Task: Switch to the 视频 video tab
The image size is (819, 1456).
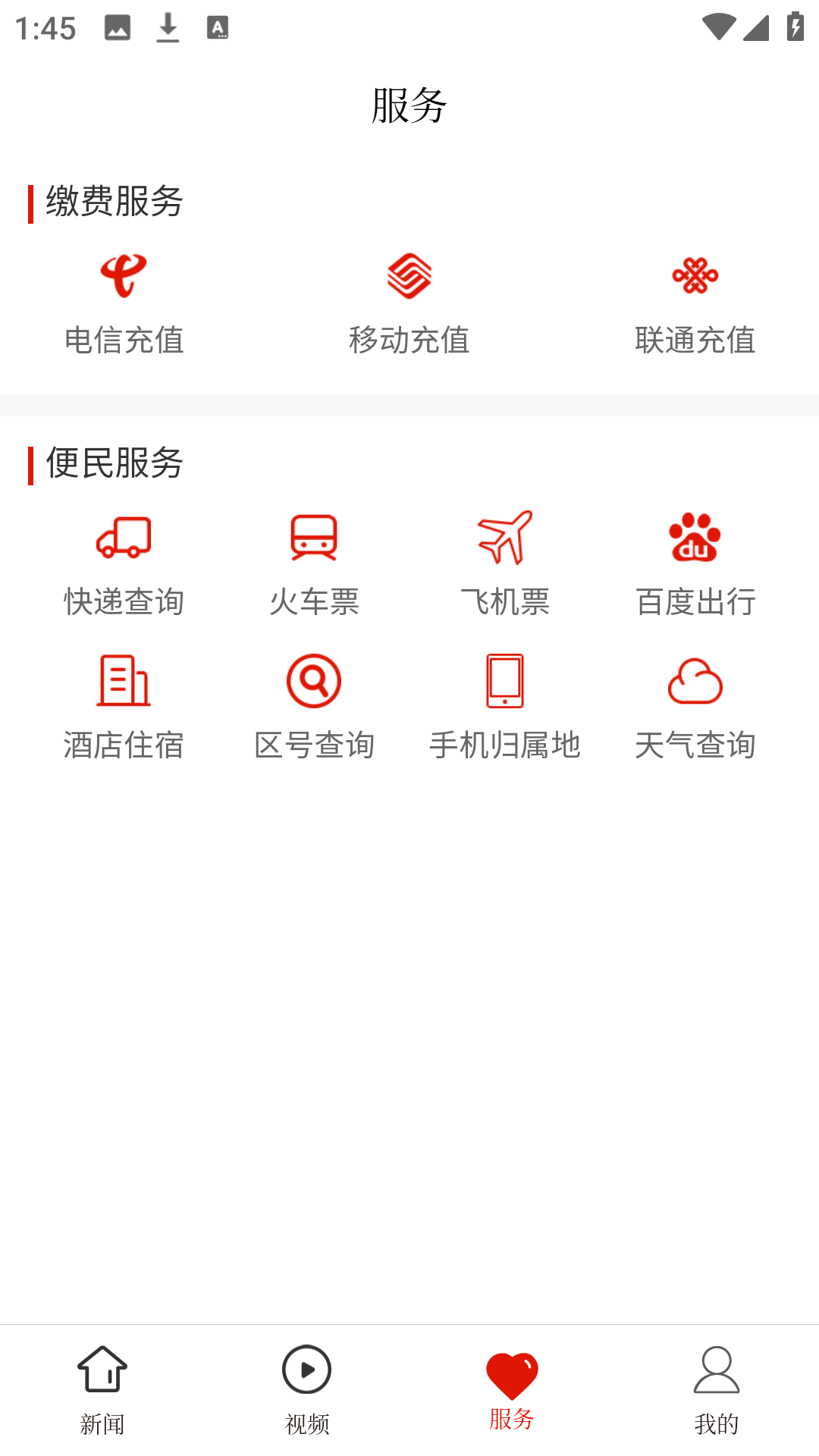Action: [x=306, y=1424]
